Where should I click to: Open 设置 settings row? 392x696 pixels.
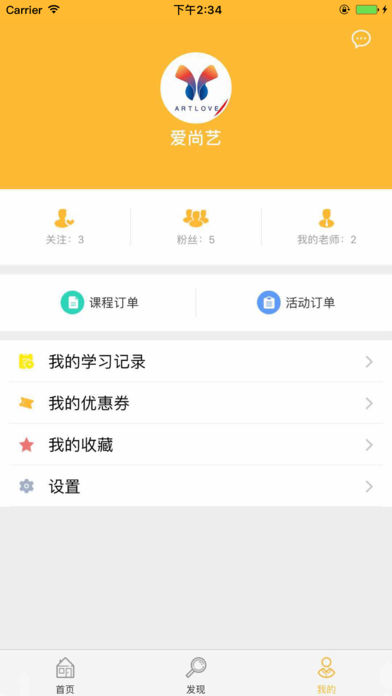pos(196,486)
